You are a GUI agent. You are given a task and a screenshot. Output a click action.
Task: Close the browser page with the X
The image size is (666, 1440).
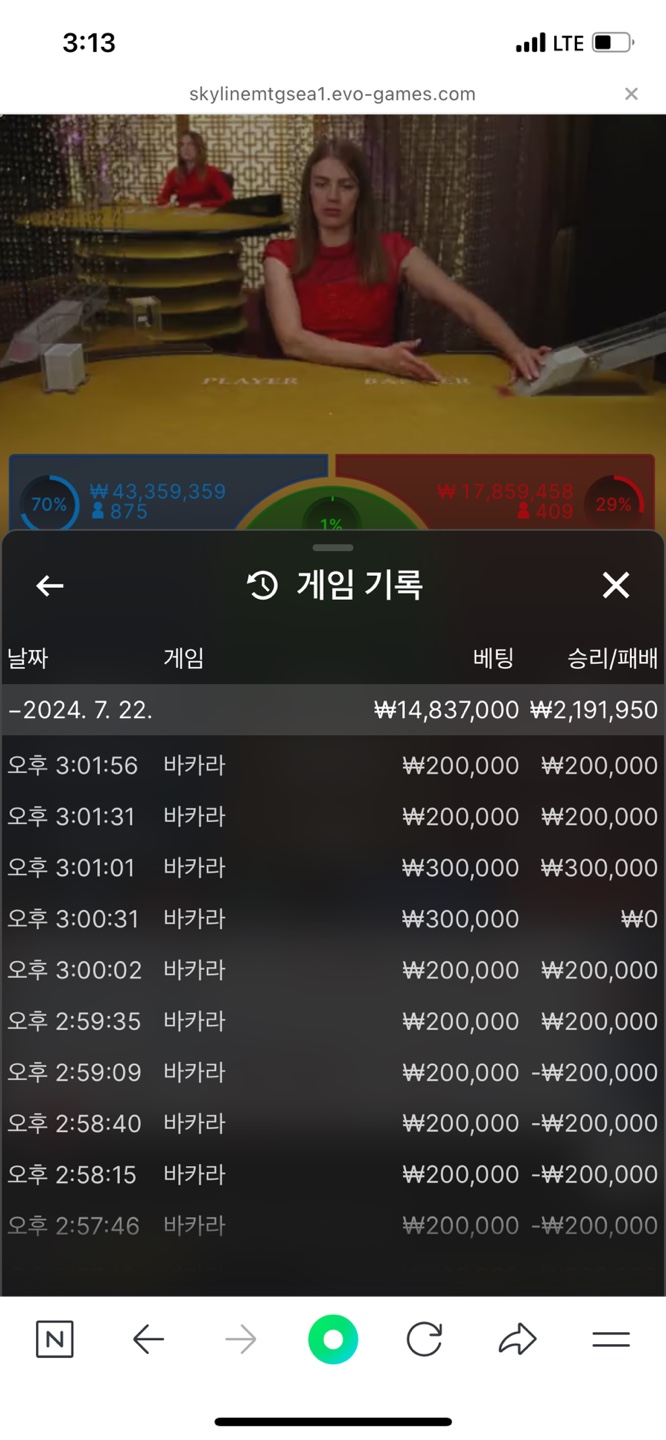(631, 94)
